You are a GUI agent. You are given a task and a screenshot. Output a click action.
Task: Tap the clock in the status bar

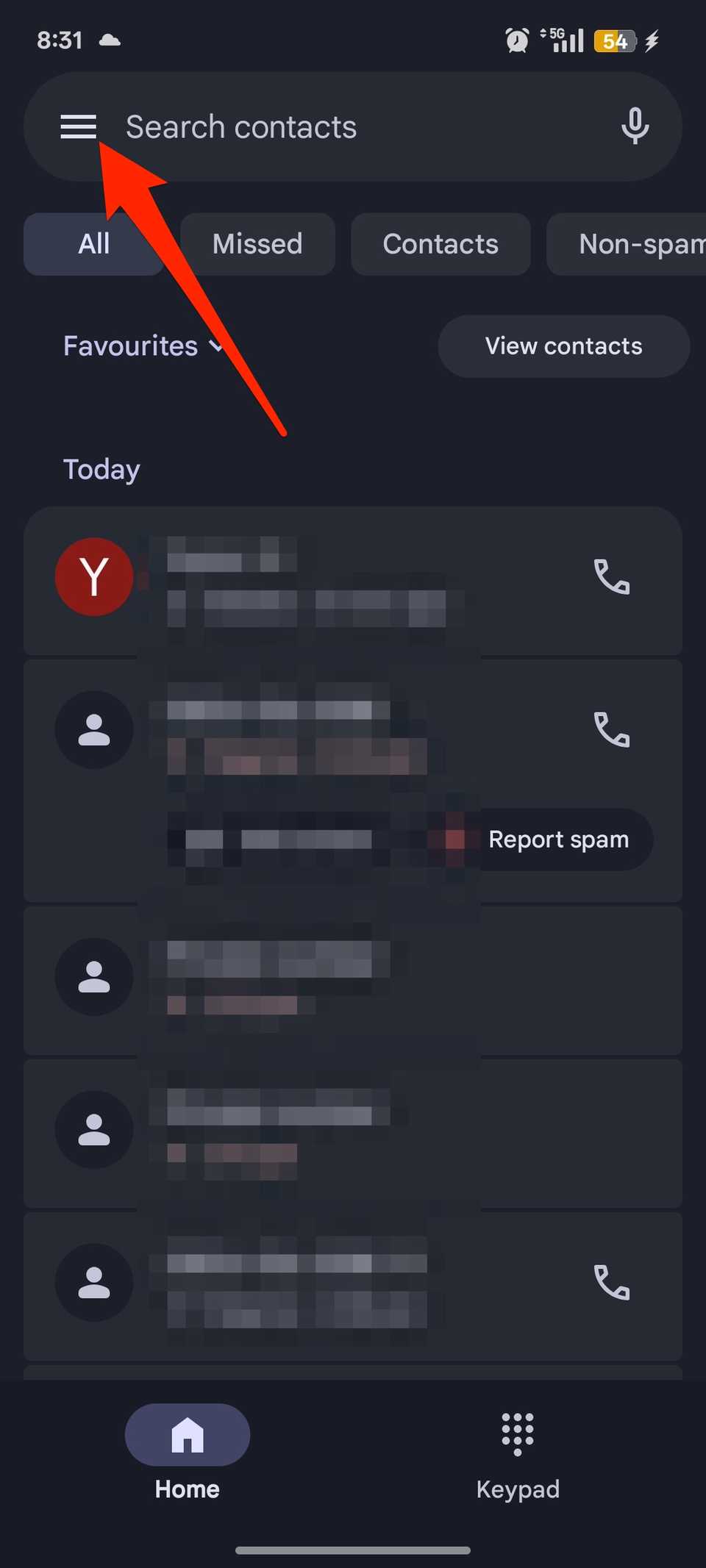click(x=60, y=40)
